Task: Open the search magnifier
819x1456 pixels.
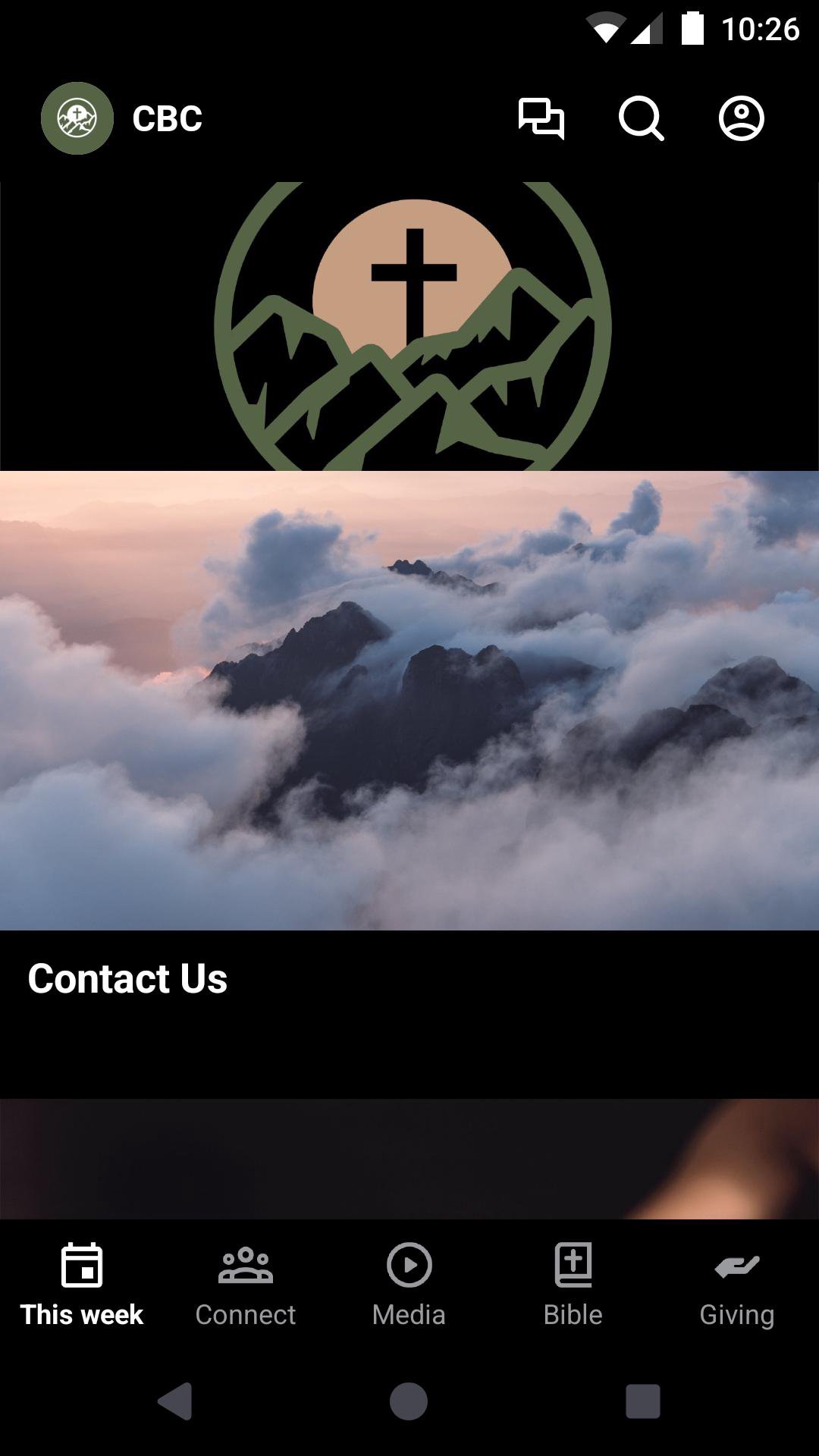Action: click(641, 118)
